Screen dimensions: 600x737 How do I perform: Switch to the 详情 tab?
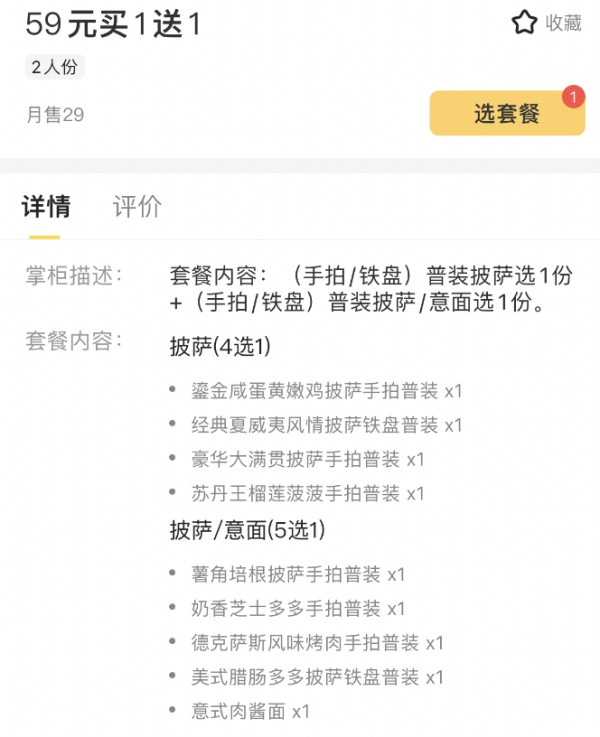tap(46, 207)
